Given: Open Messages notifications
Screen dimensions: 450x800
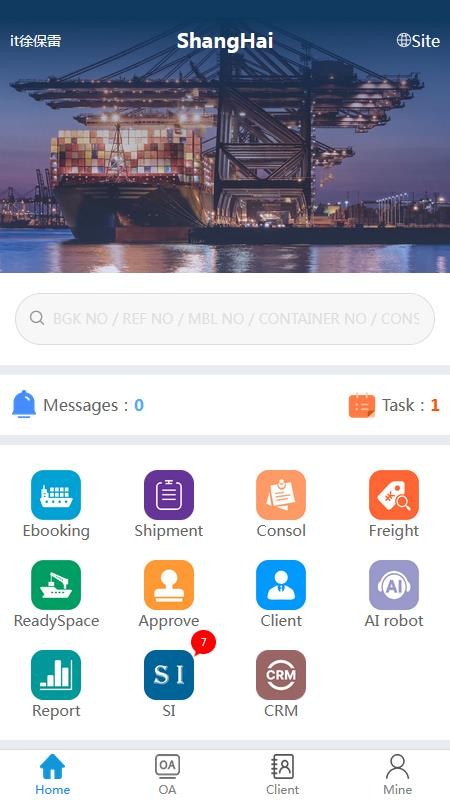Looking at the screenshot, I should click(78, 405).
